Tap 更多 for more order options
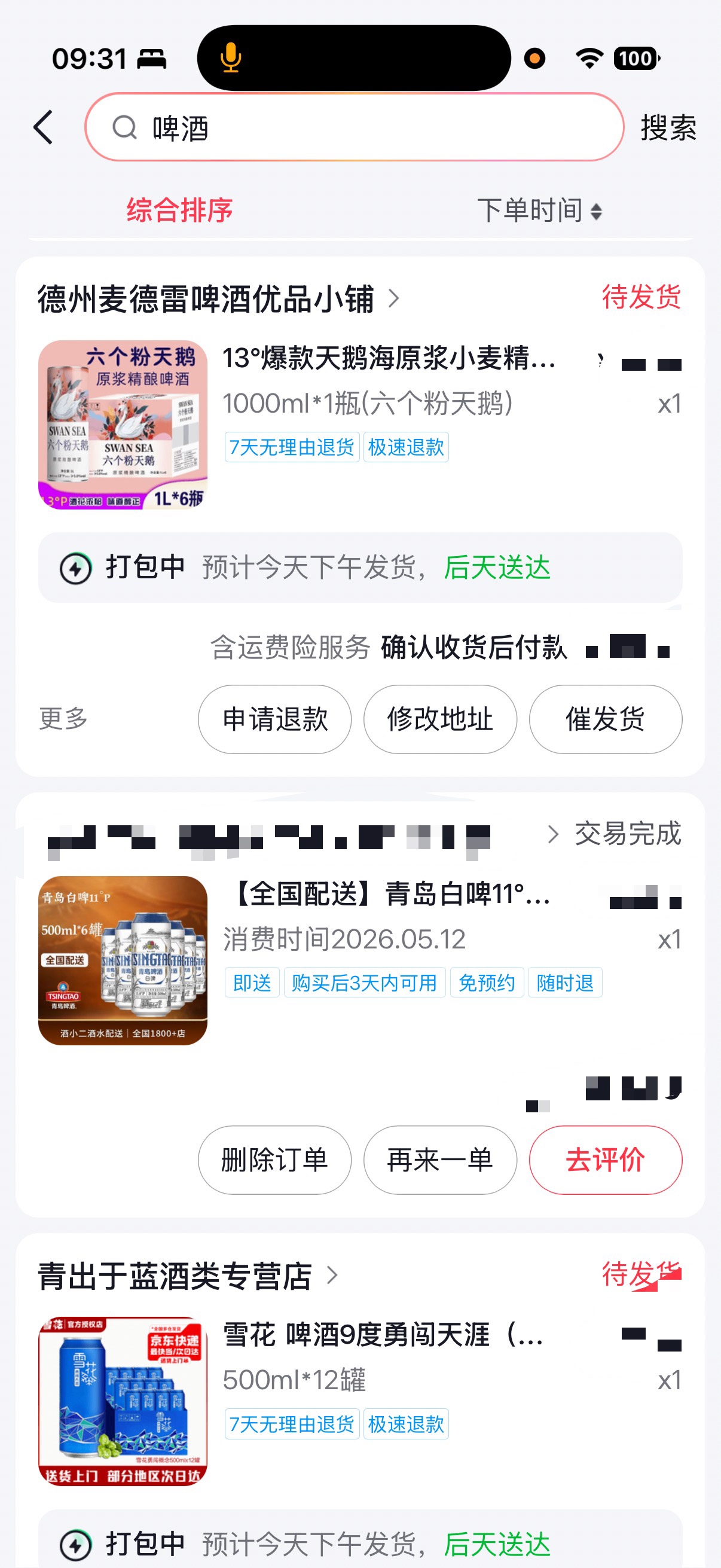This screenshot has height=1568, width=721. tap(63, 718)
